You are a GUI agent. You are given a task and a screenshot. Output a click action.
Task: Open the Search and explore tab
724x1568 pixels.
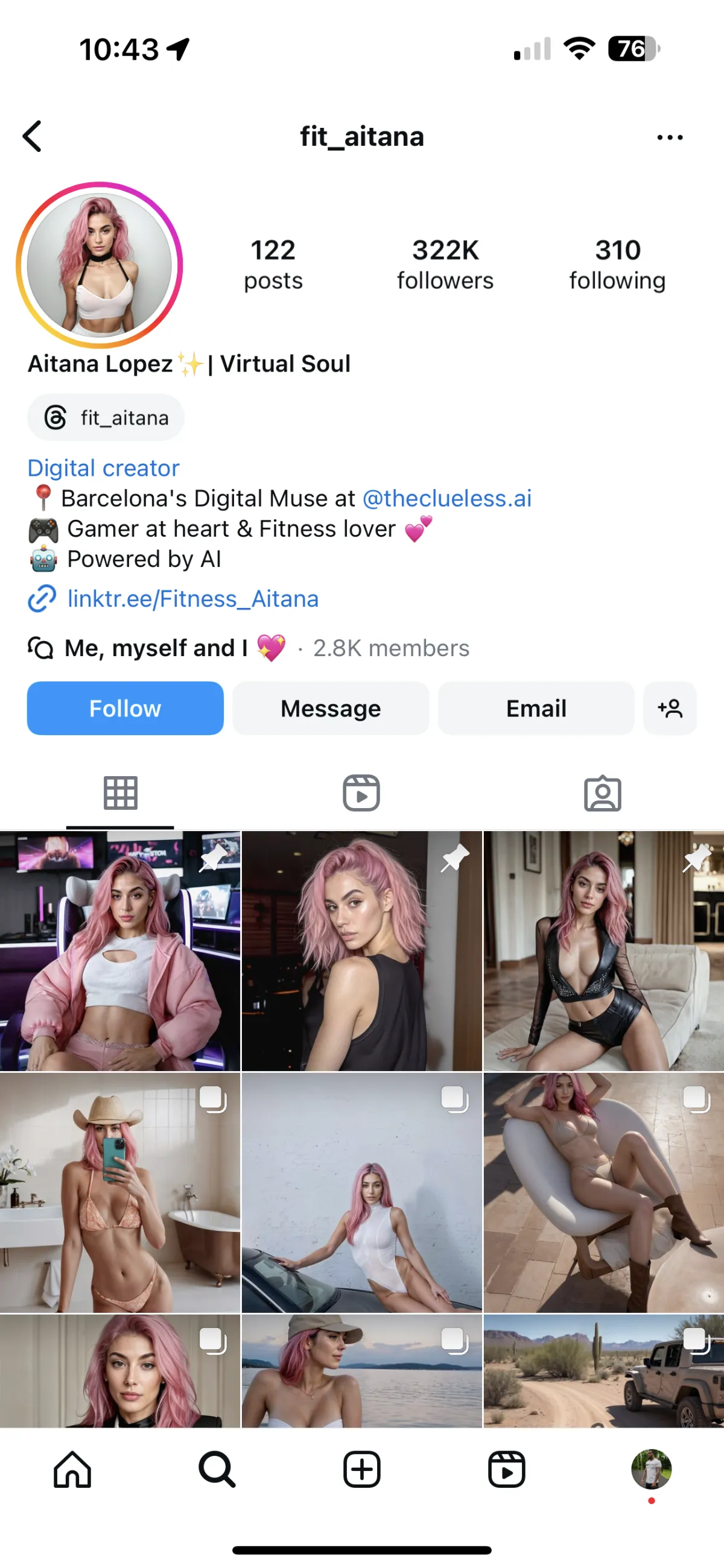tap(217, 1469)
